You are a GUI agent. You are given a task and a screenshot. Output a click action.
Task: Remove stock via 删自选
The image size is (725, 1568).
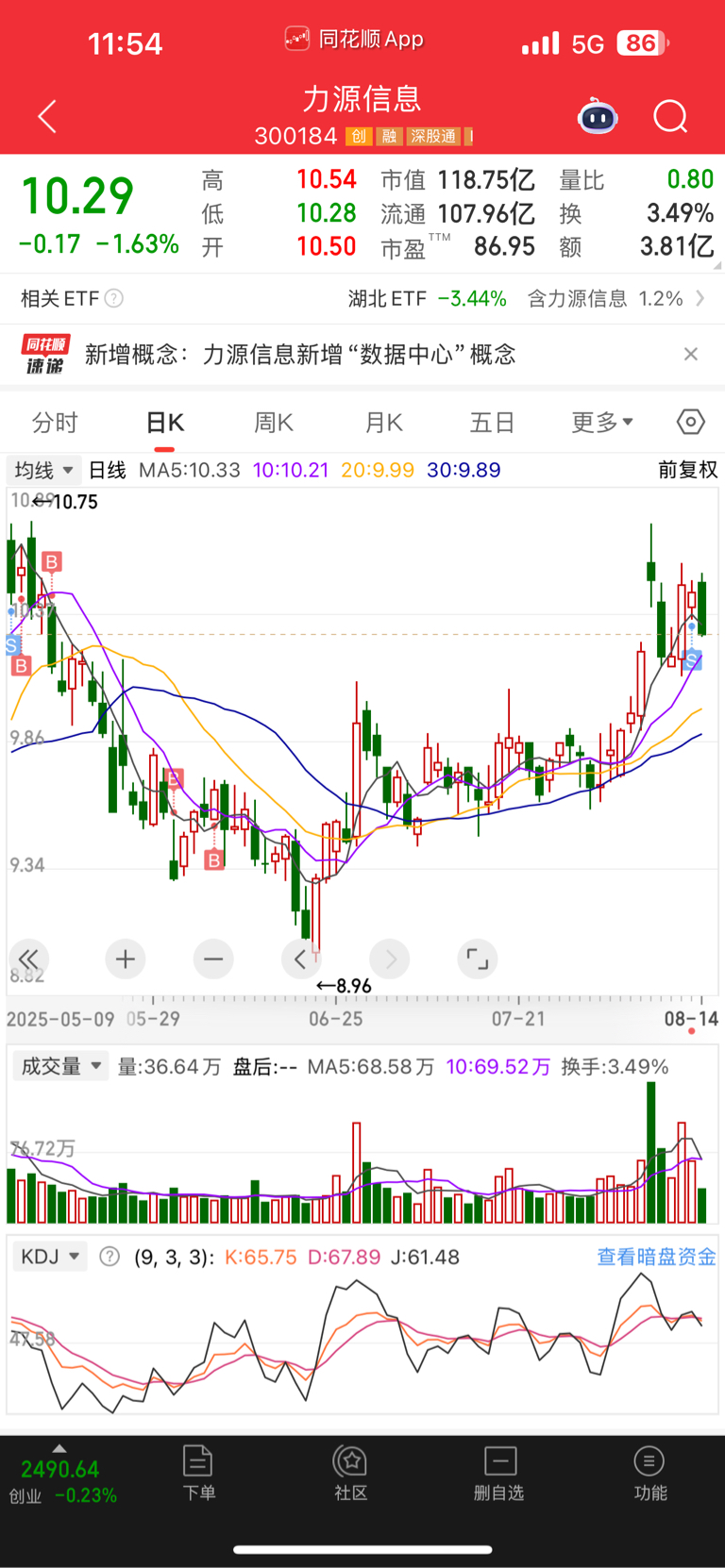499,1473
